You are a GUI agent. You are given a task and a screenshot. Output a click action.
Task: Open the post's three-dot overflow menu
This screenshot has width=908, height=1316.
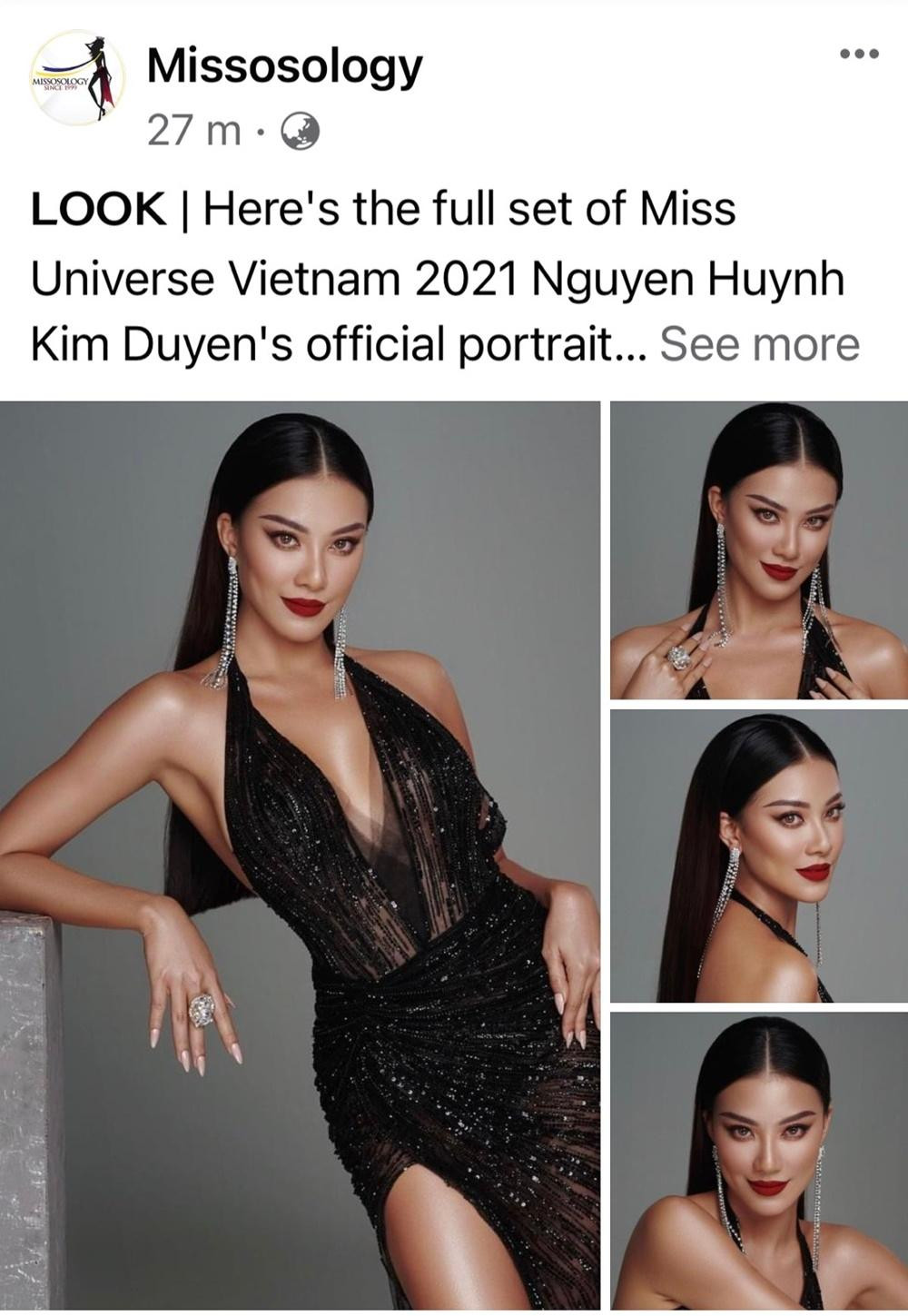859,54
